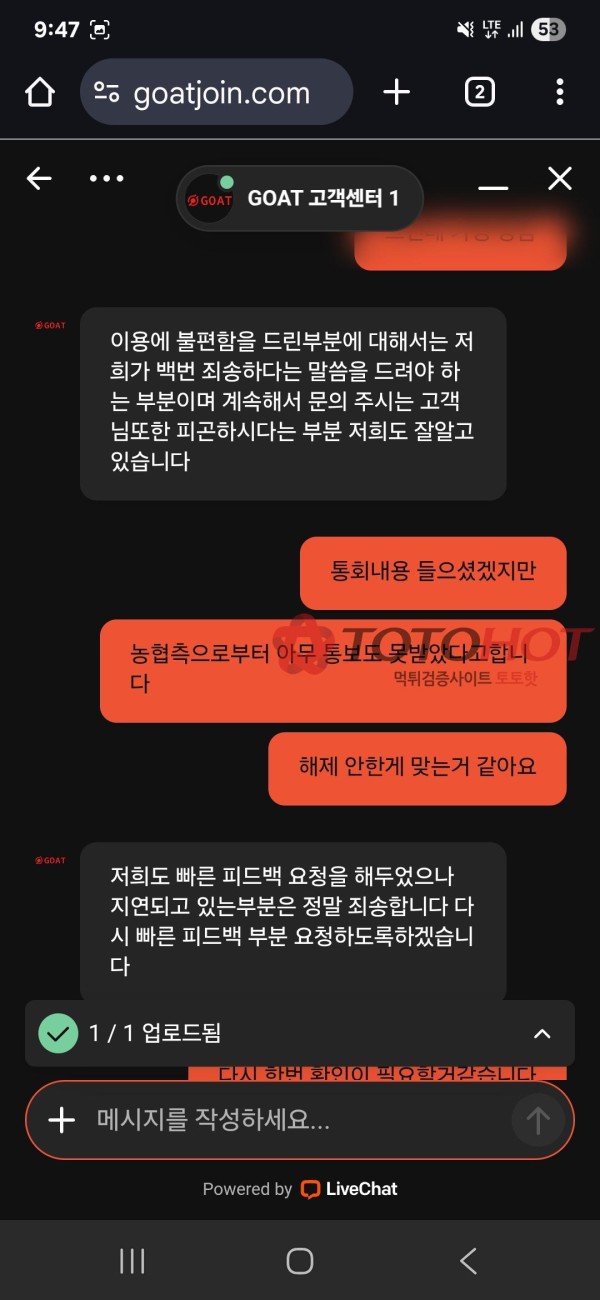Go to the home screen via navigation bar
This screenshot has height=1300, width=600.
tap(300, 1261)
